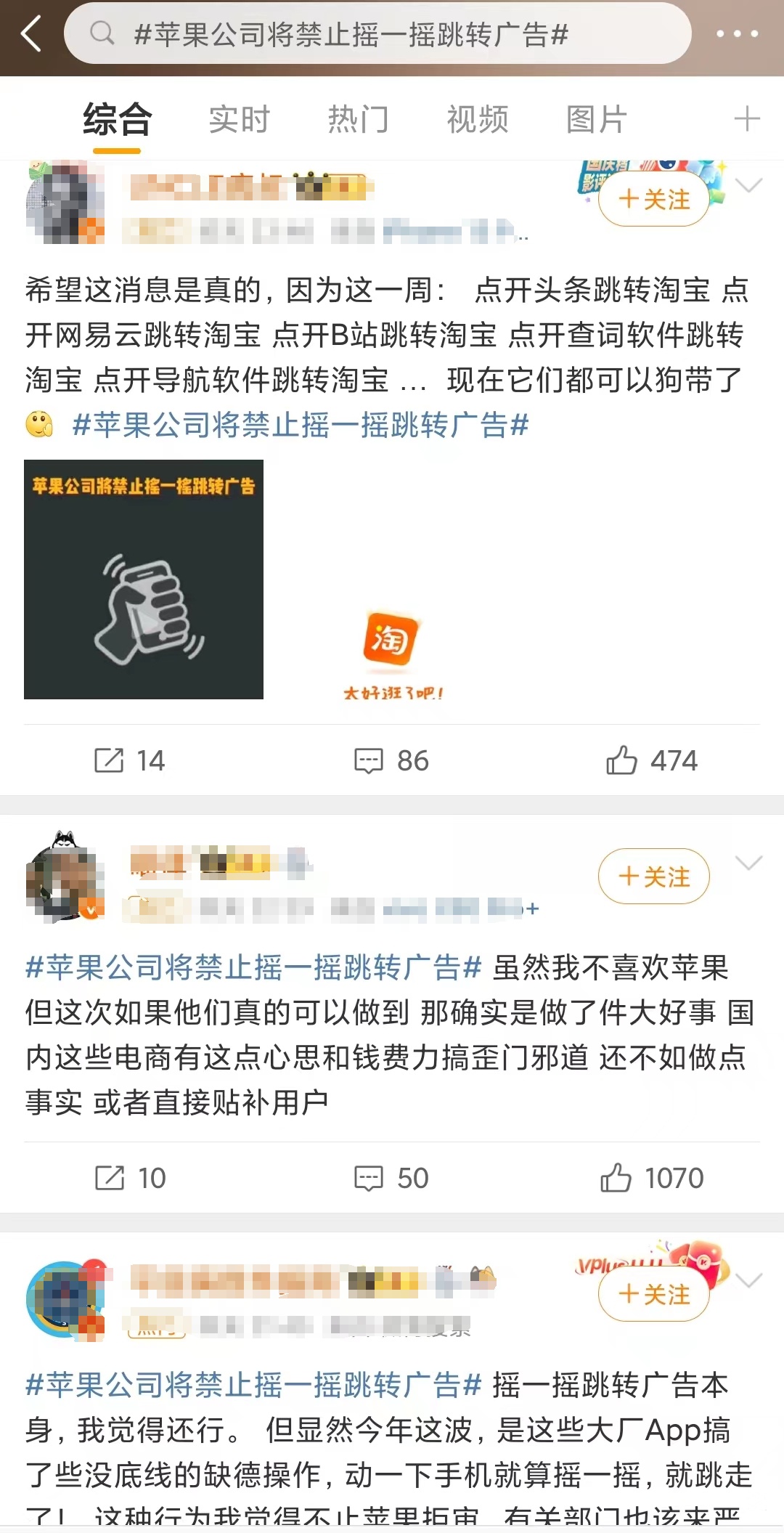Open the hashtag link in the second post
This screenshot has width=784, height=1533.
[x=253, y=967]
